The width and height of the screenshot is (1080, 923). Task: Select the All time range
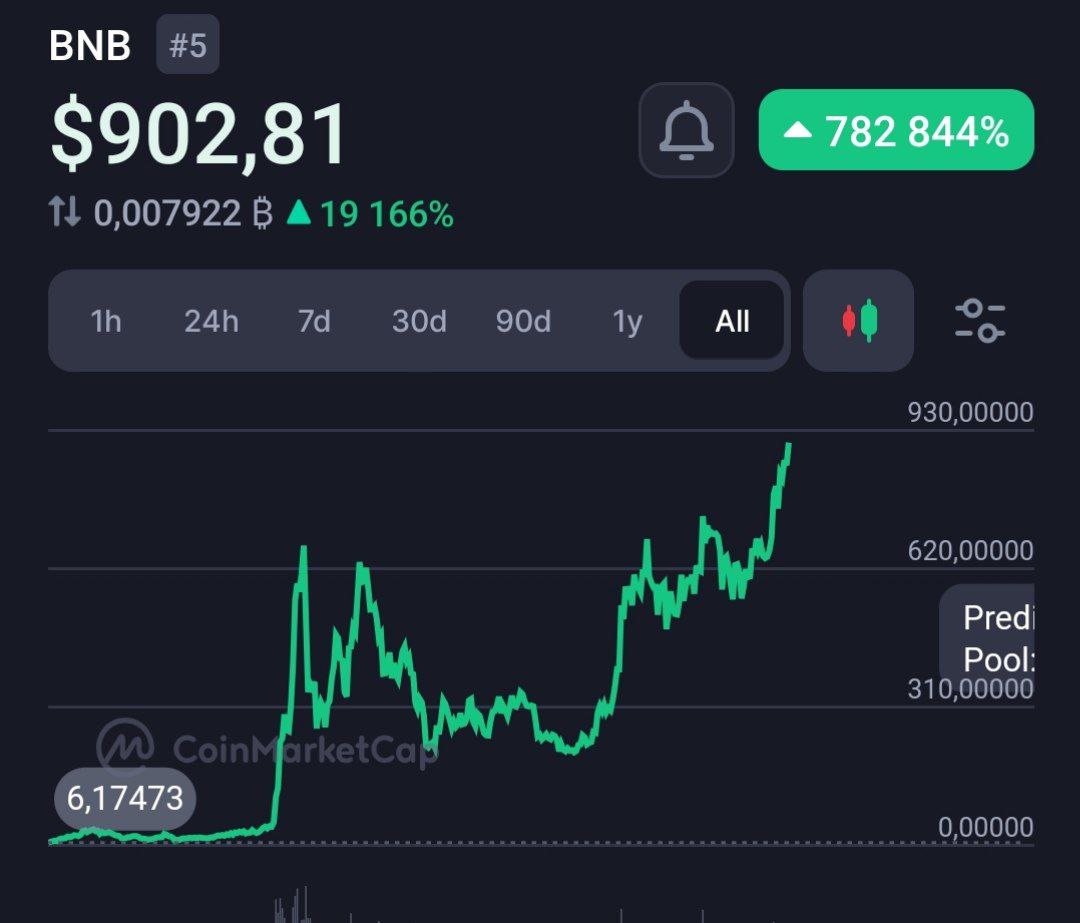[x=732, y=321]
